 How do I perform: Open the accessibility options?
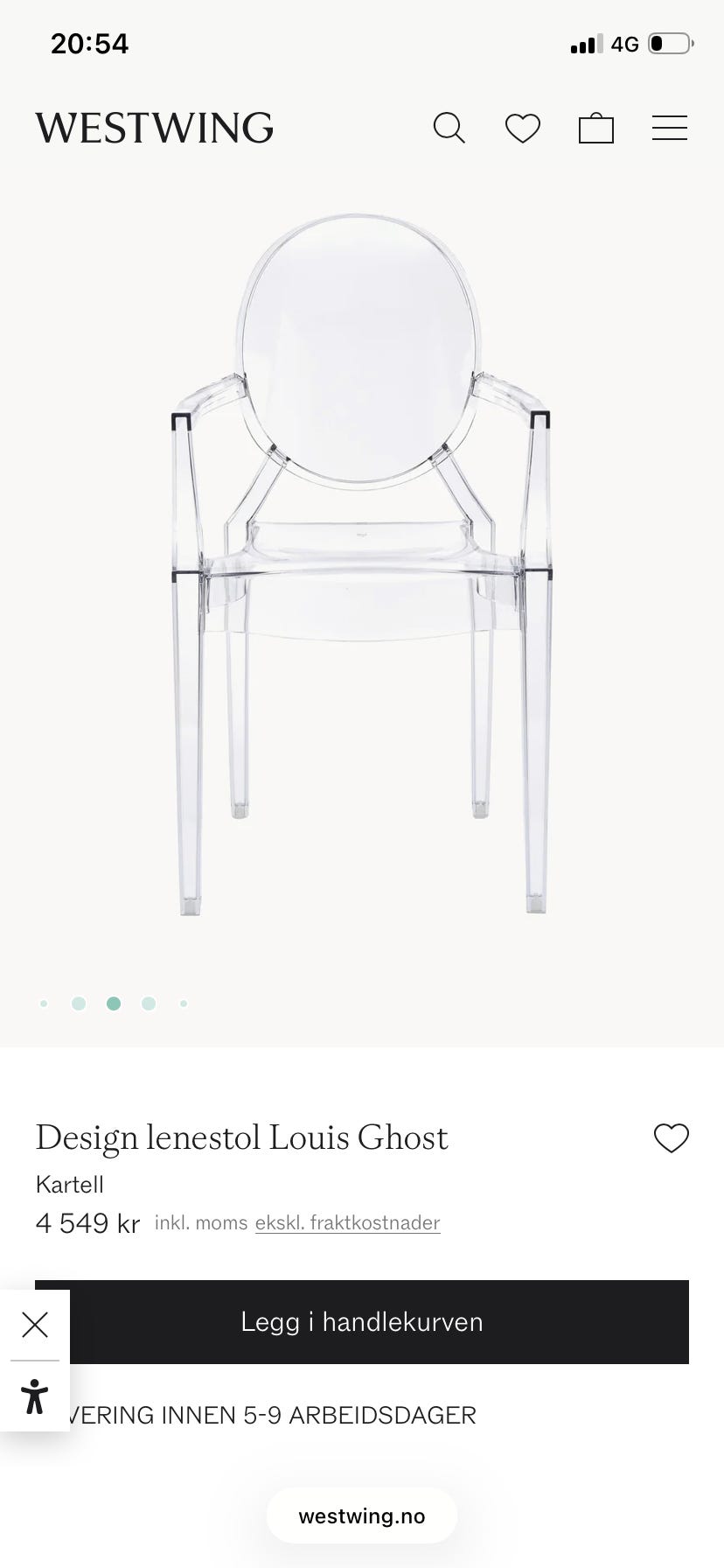35,1396
